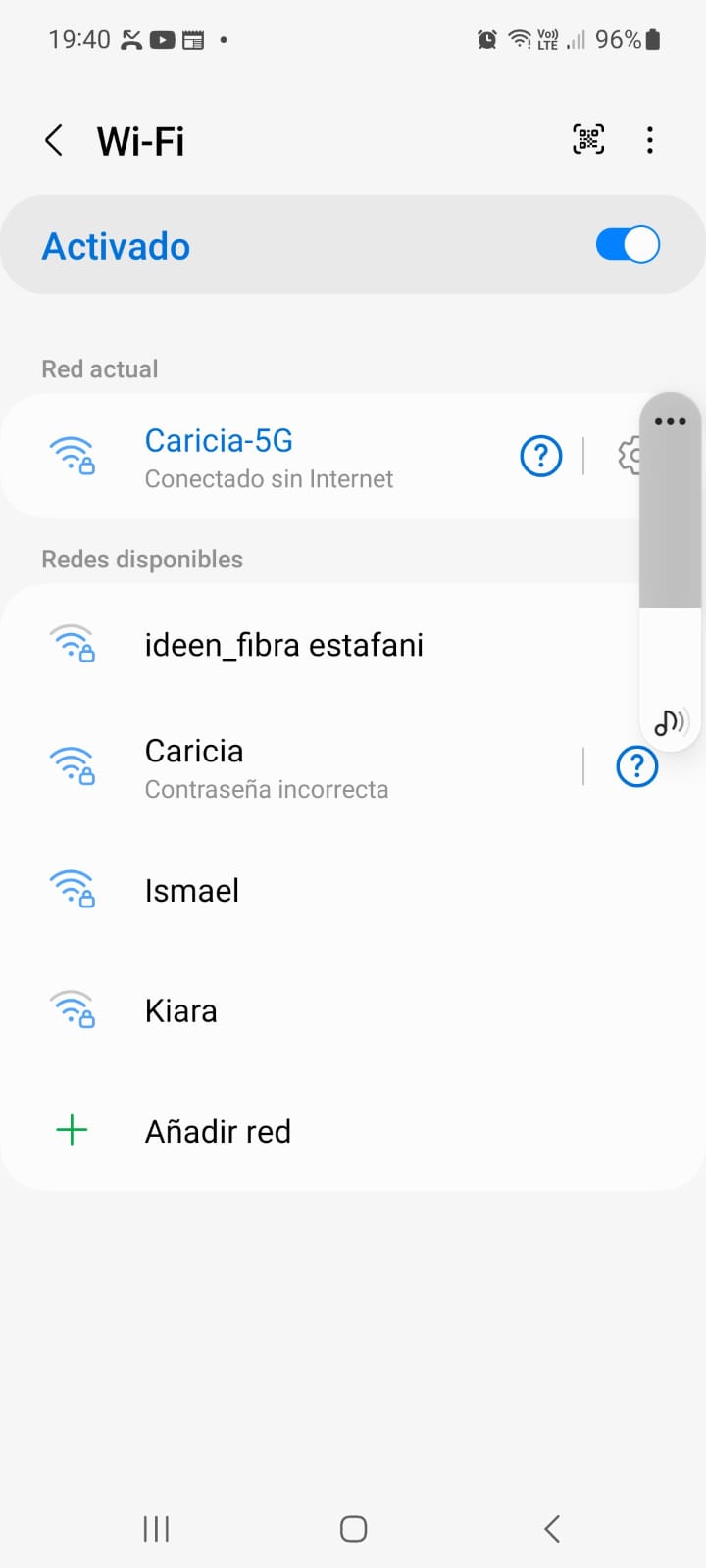The height and width of the screenshot is (1568, 706).
Task: Go back from Wi-Fi settings
Action: tap(55, 141)
